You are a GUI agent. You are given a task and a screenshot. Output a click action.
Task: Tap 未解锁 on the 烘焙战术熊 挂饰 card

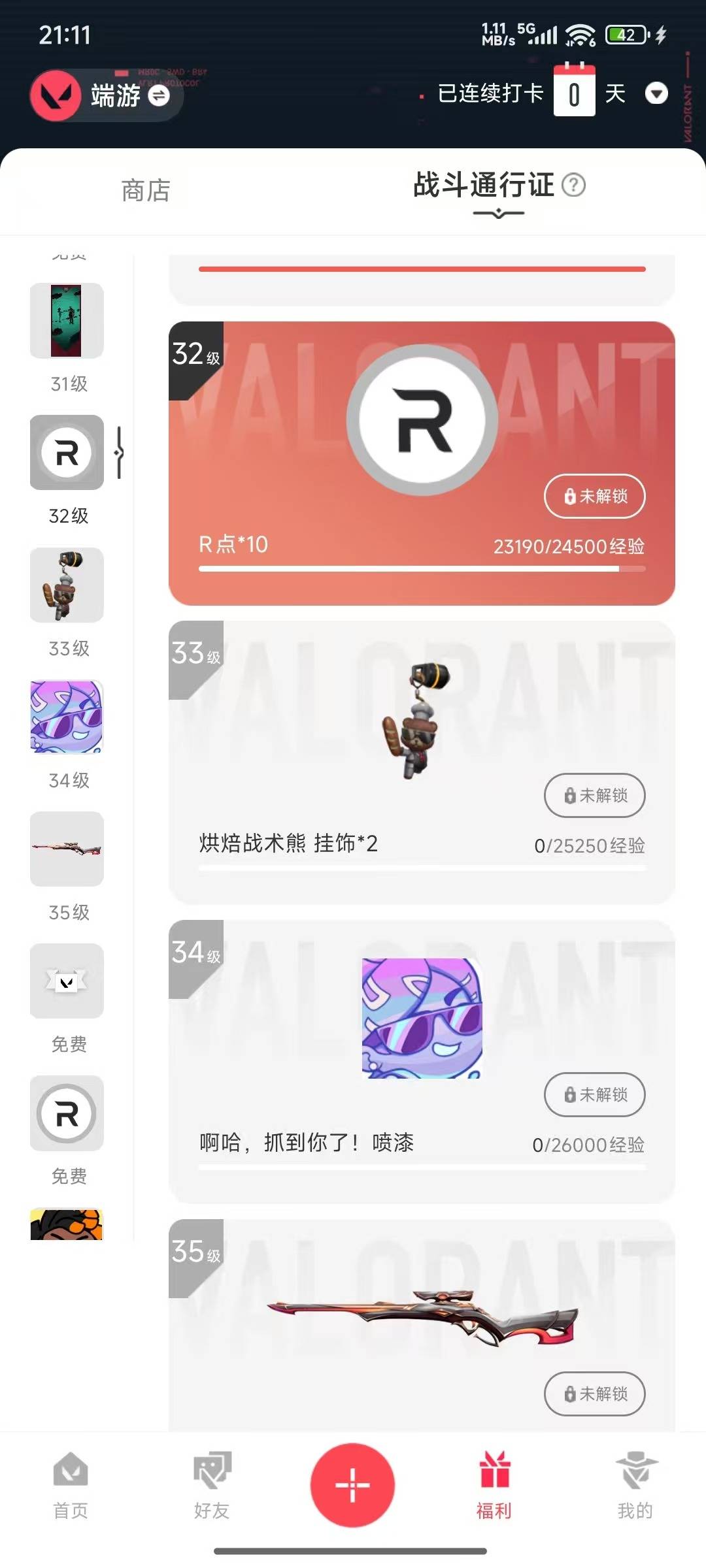(594, 795)
